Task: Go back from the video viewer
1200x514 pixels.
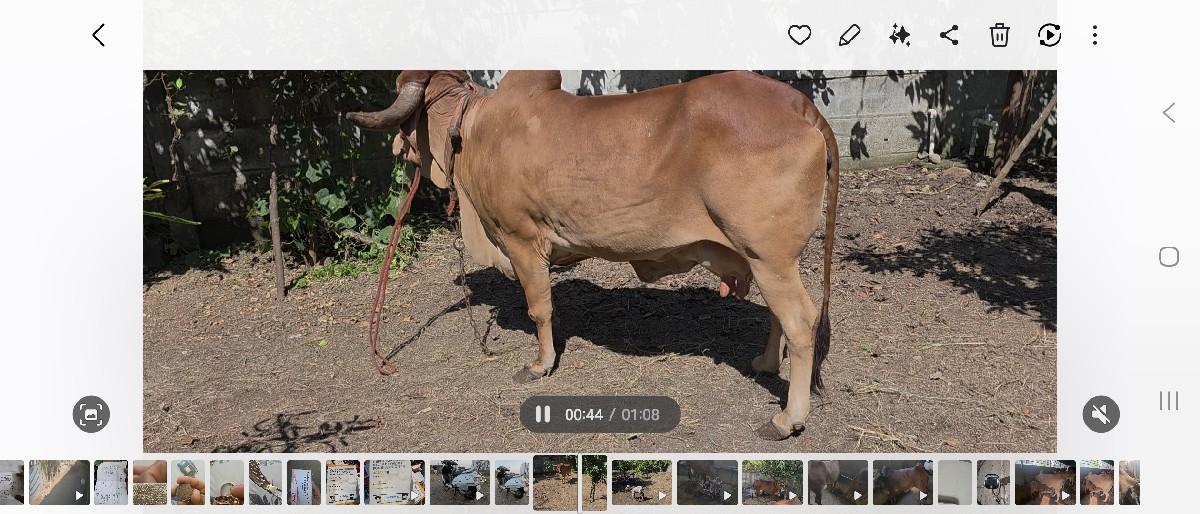Action: tap(98, 36)
